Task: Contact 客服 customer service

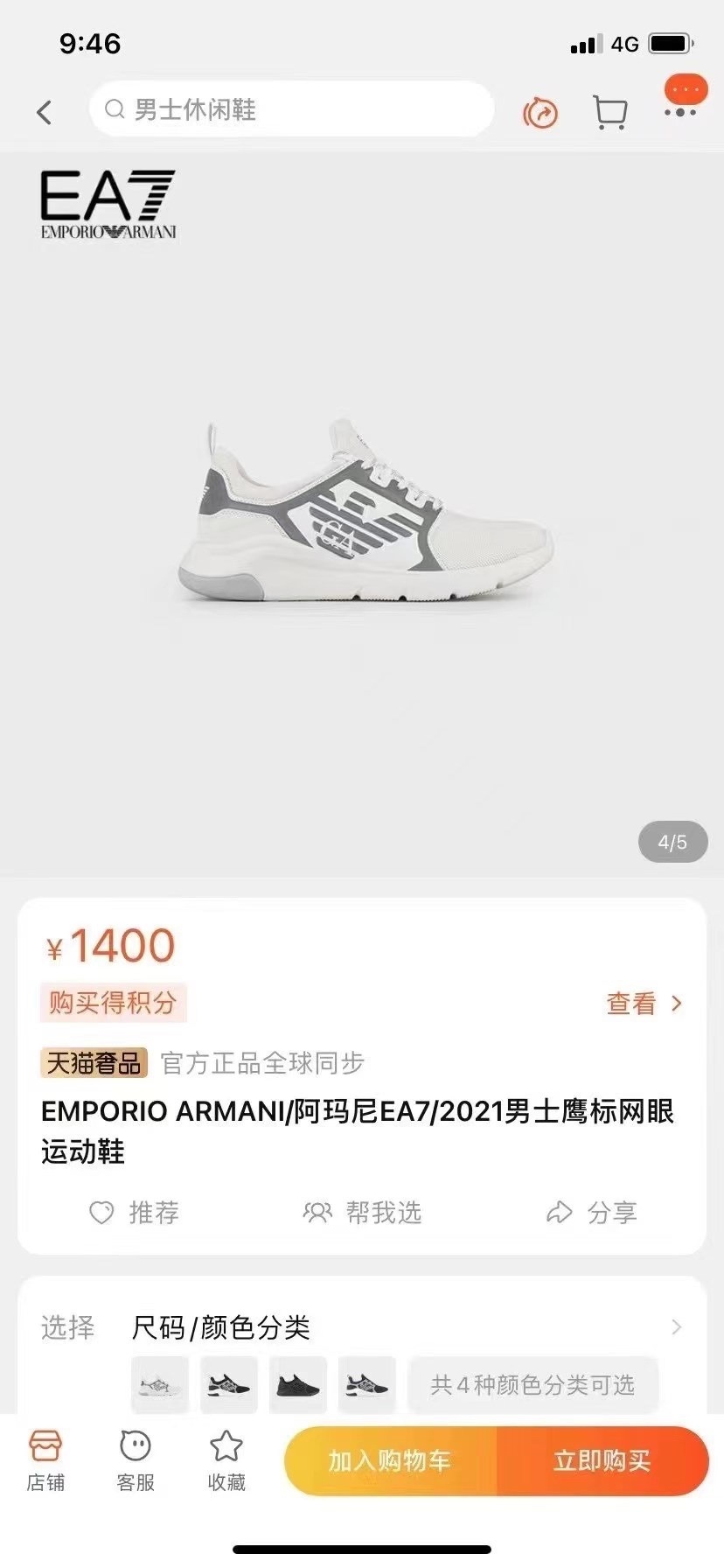Action: 136,1460
